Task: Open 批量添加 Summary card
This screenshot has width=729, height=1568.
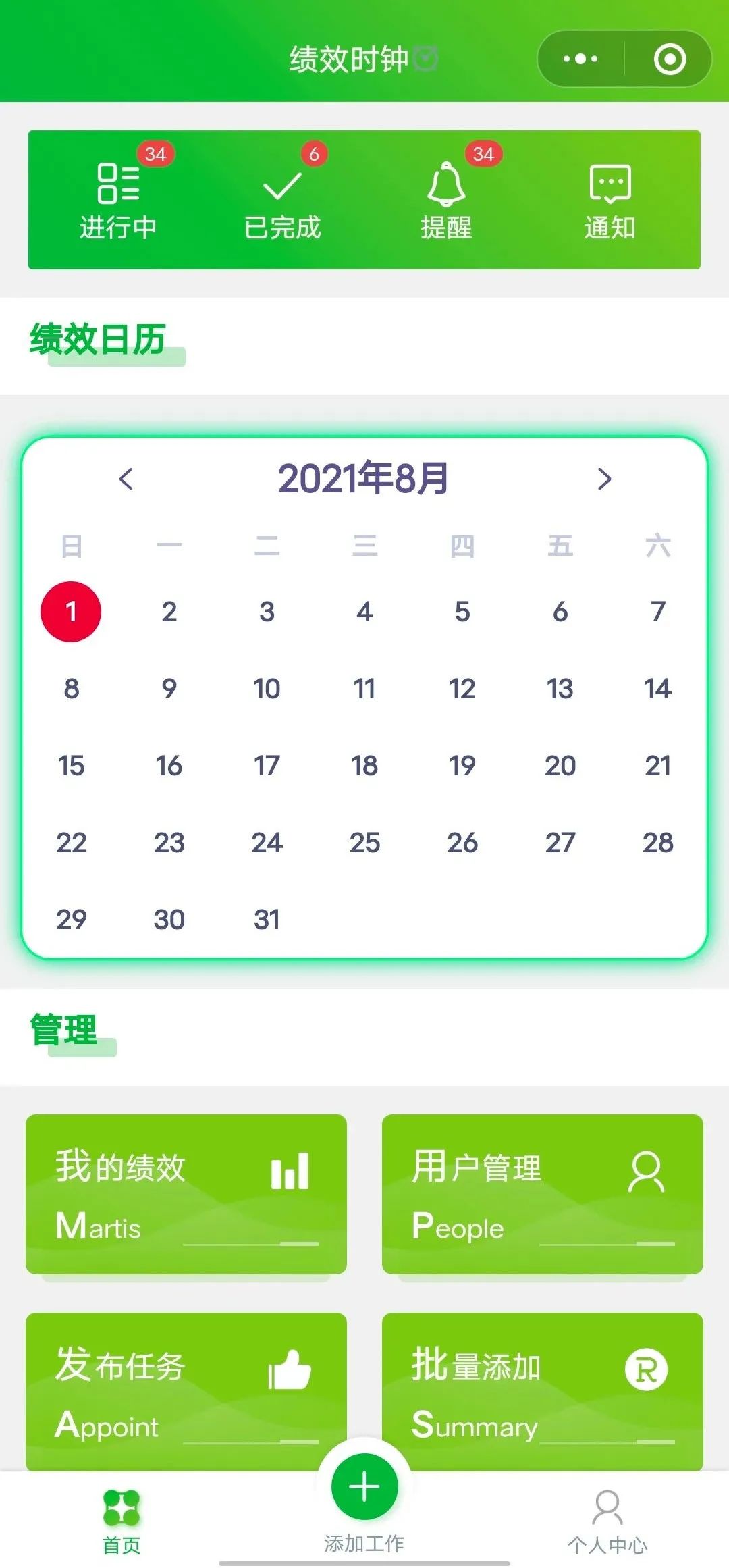Action: coord(543,1391)
